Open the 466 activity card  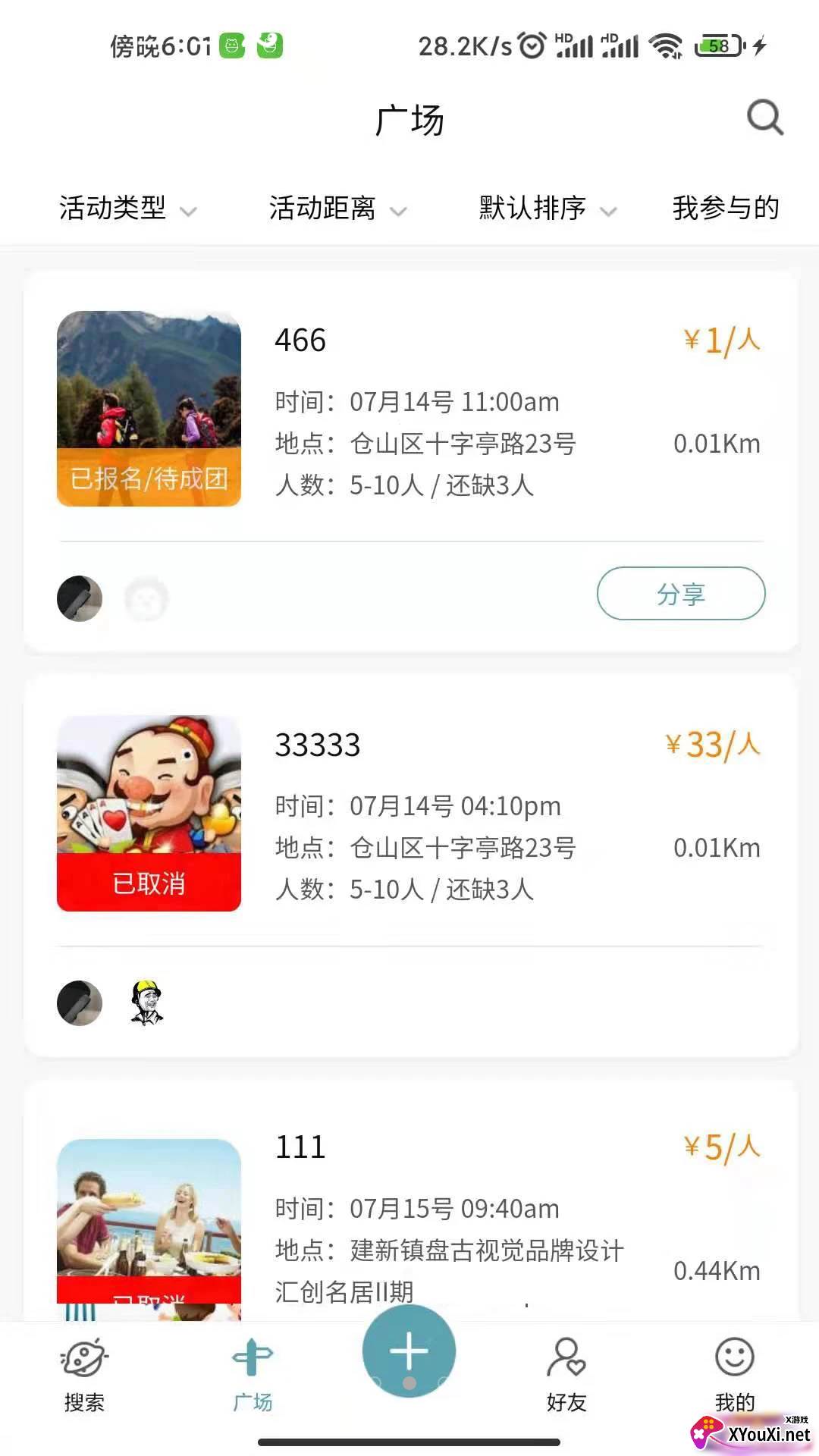coord(425,409)
